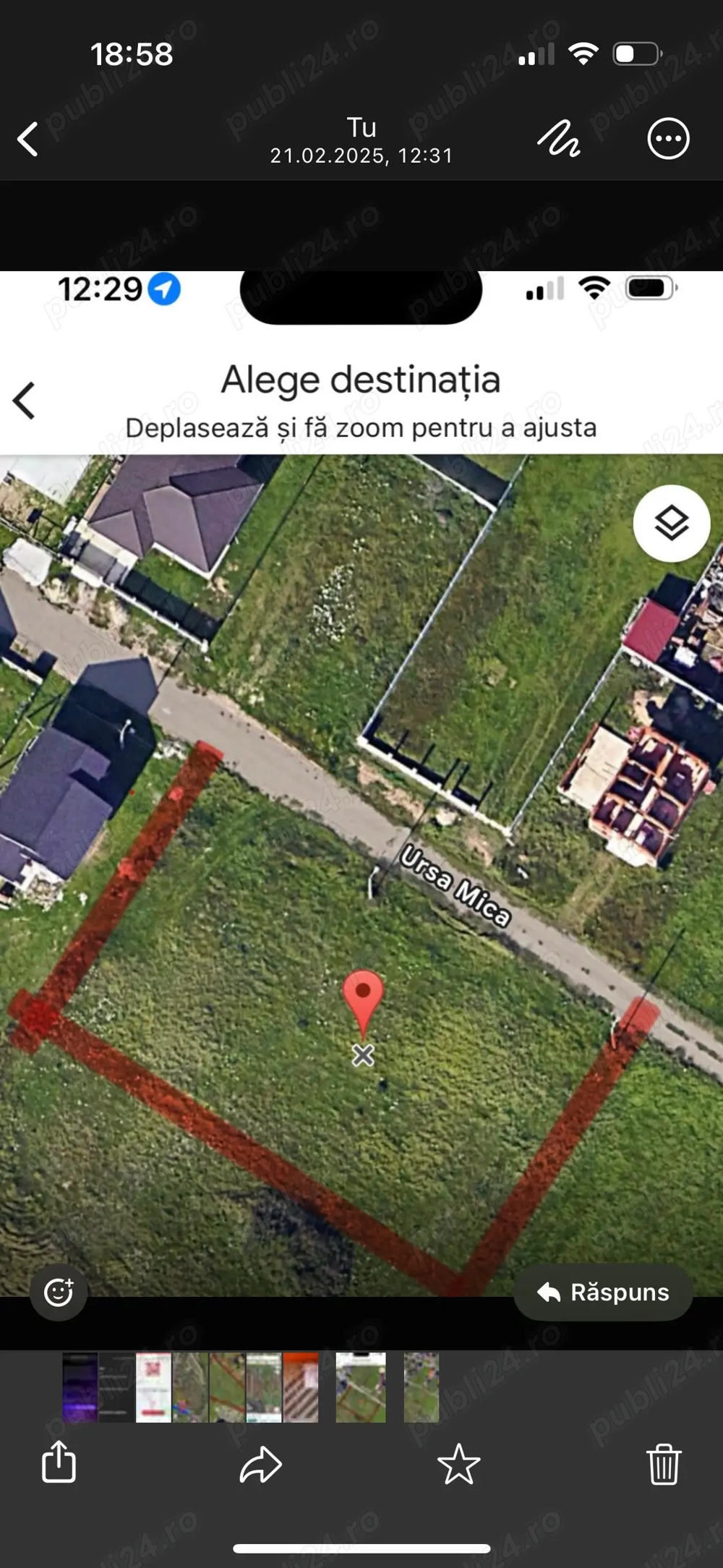Tap the date header 21.02.2025
Screen dimensions: 723x1568
(x=361, y=155)
